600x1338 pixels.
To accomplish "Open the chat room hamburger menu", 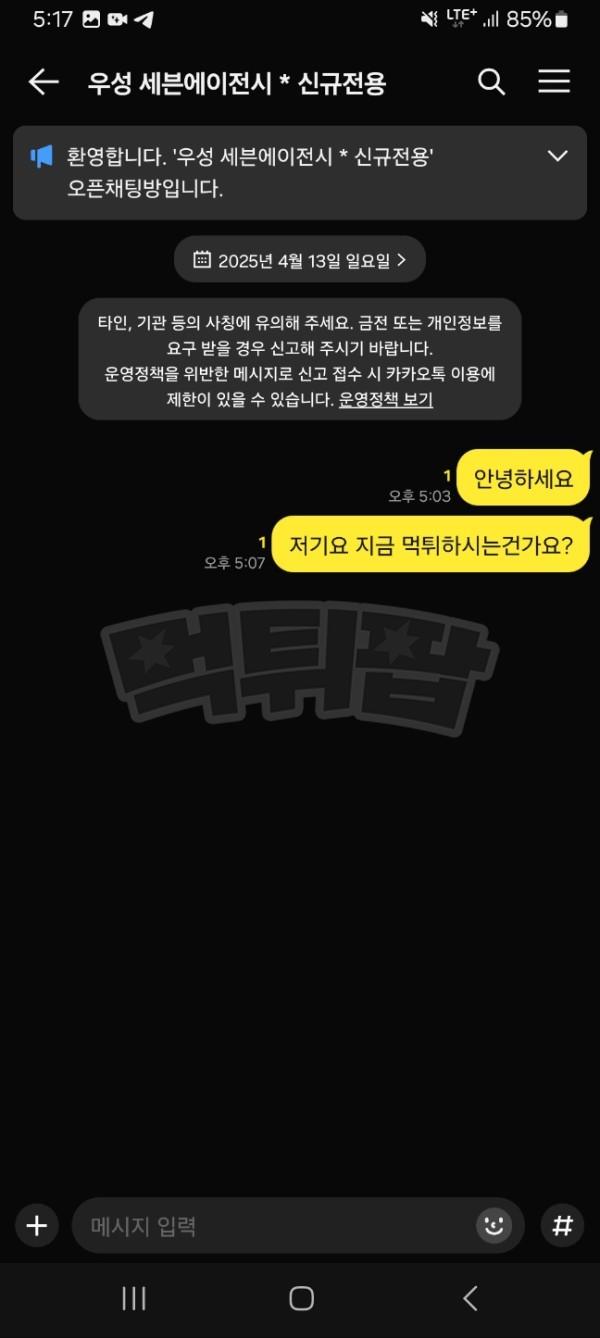I will (x=554, y=82).
